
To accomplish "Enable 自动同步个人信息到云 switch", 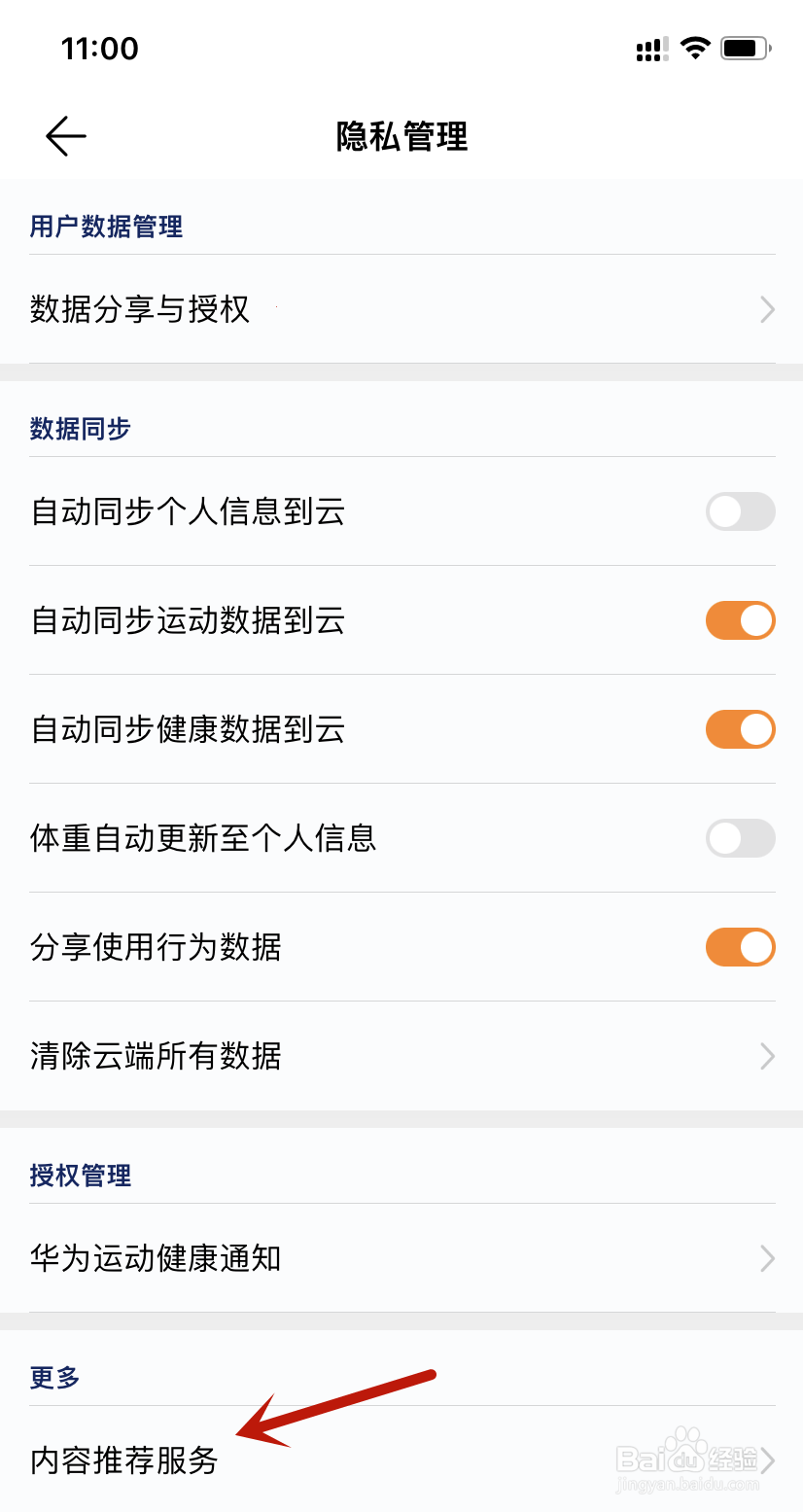I will (x=740, y=511).
